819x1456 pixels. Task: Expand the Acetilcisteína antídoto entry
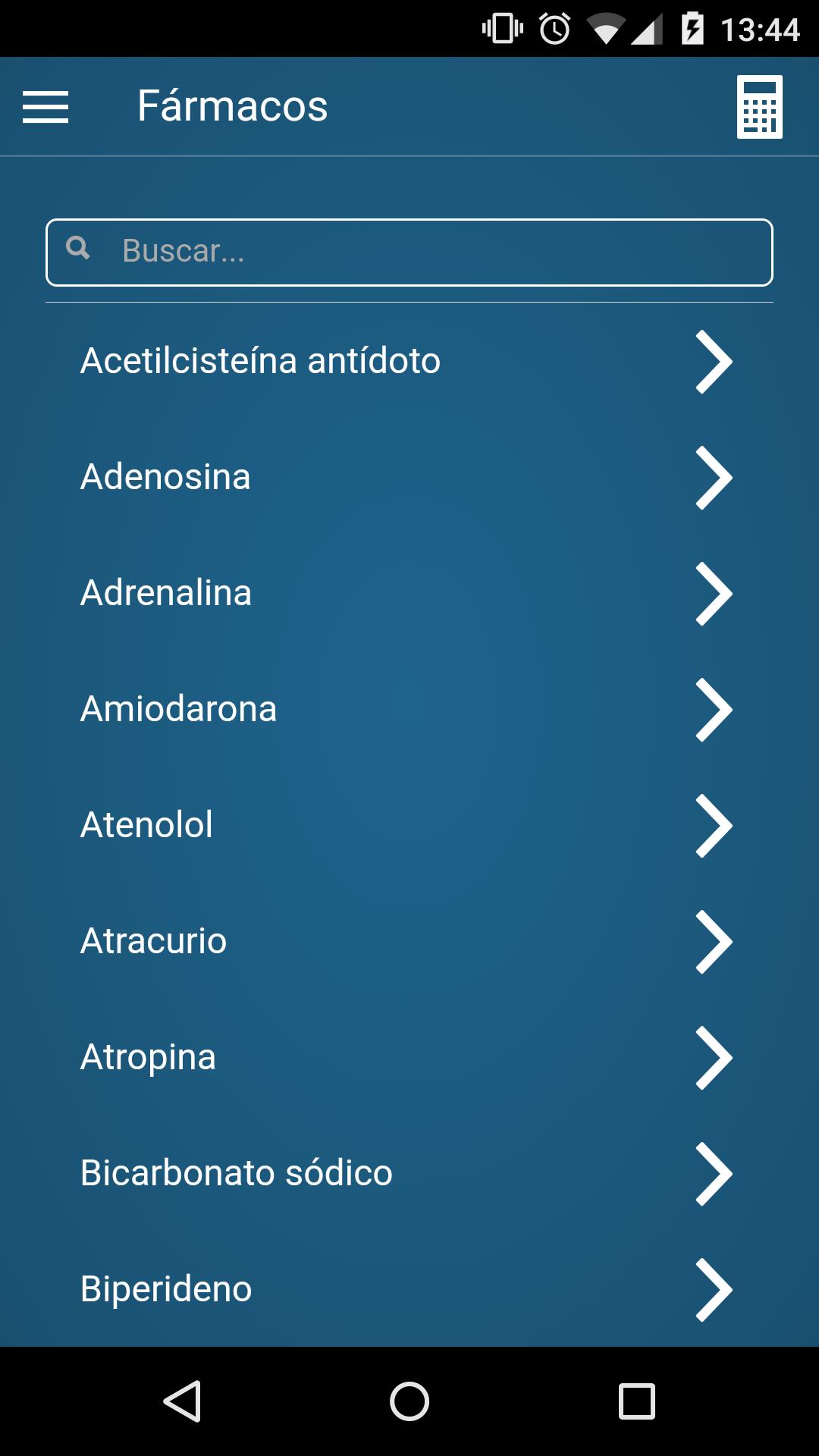pyautogui.click(x=260, y=362)
